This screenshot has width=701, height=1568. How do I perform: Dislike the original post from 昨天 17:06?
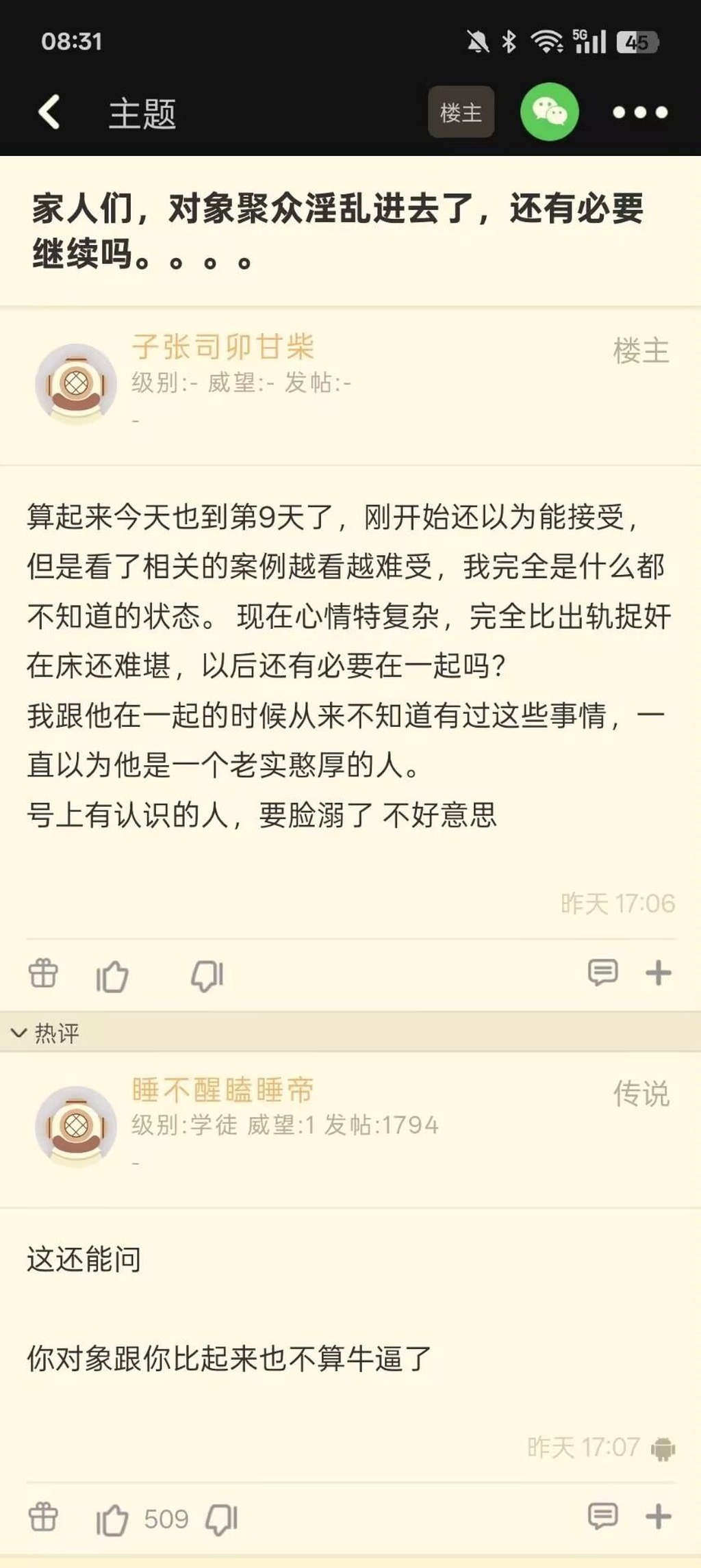[x=207, y=975]
